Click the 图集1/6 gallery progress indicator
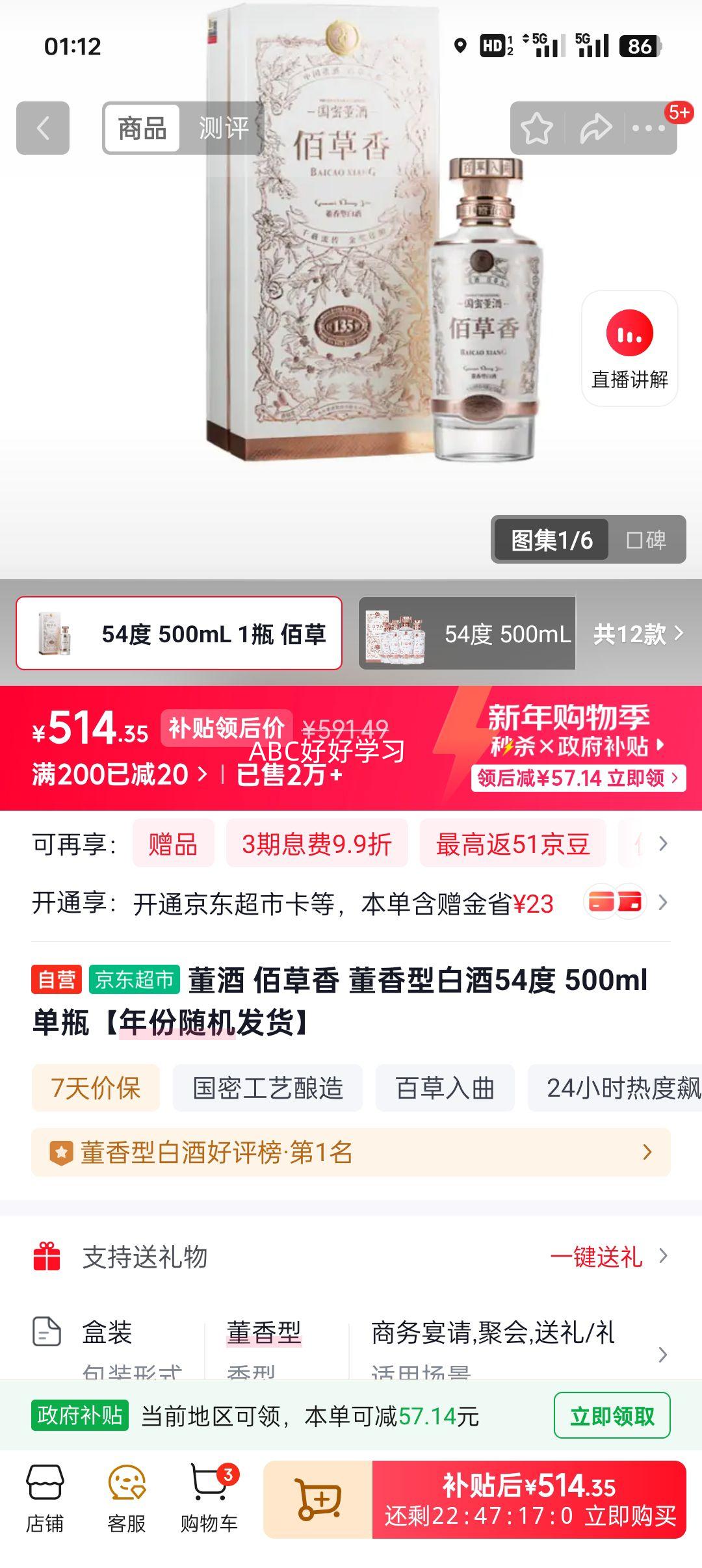The image size is (702, 1568). coord(550,539)
